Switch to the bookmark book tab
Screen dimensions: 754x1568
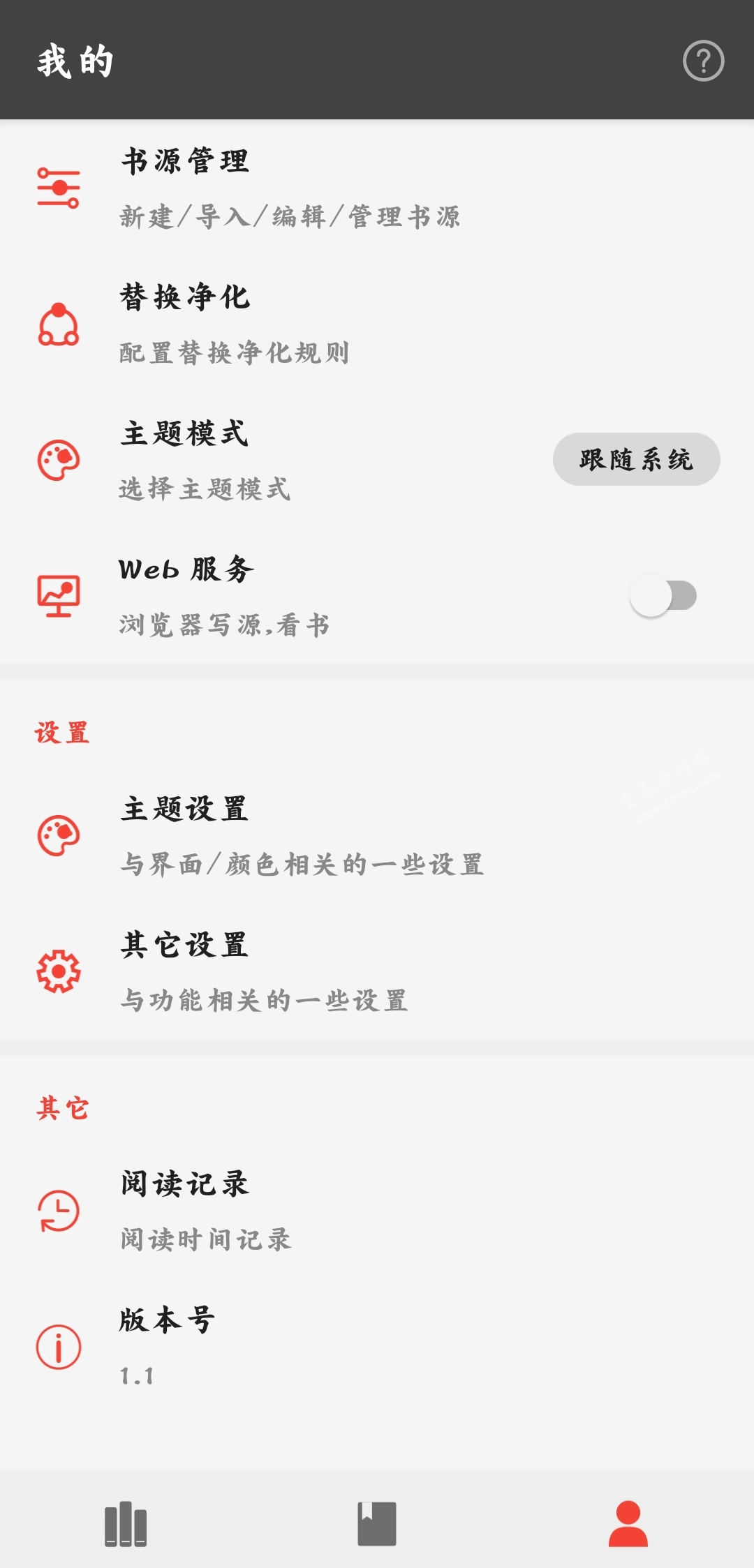pos(377,1524)
